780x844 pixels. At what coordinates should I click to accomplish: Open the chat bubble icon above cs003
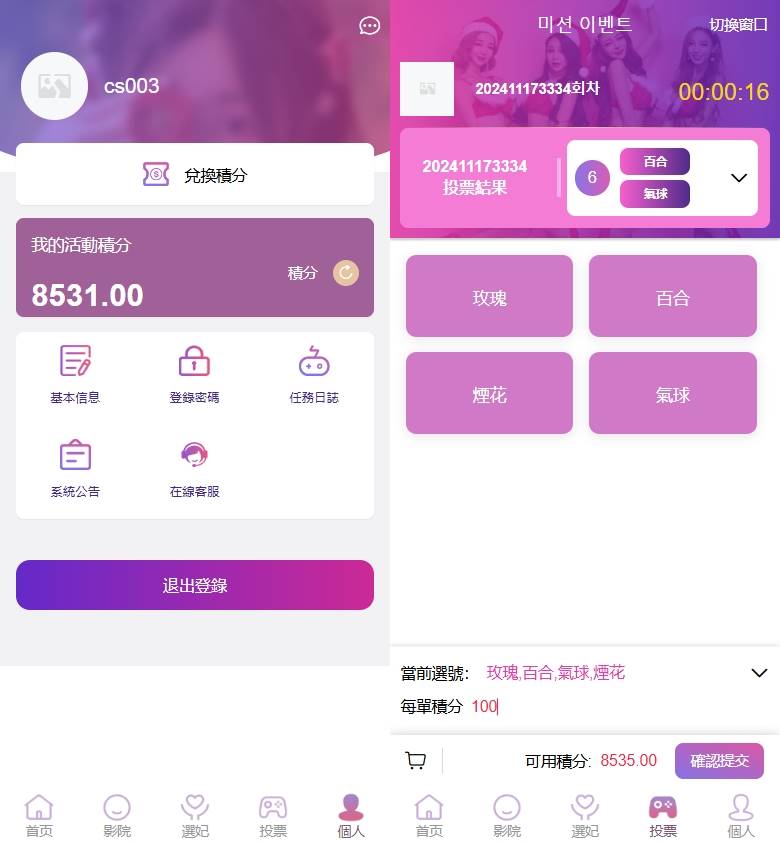[369, 26]
